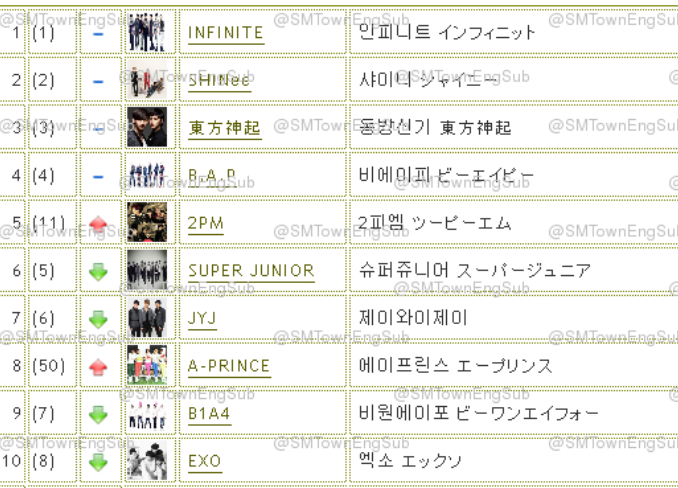Open the 2PM artist link
The image size is (678, 488).
[205, 223]
